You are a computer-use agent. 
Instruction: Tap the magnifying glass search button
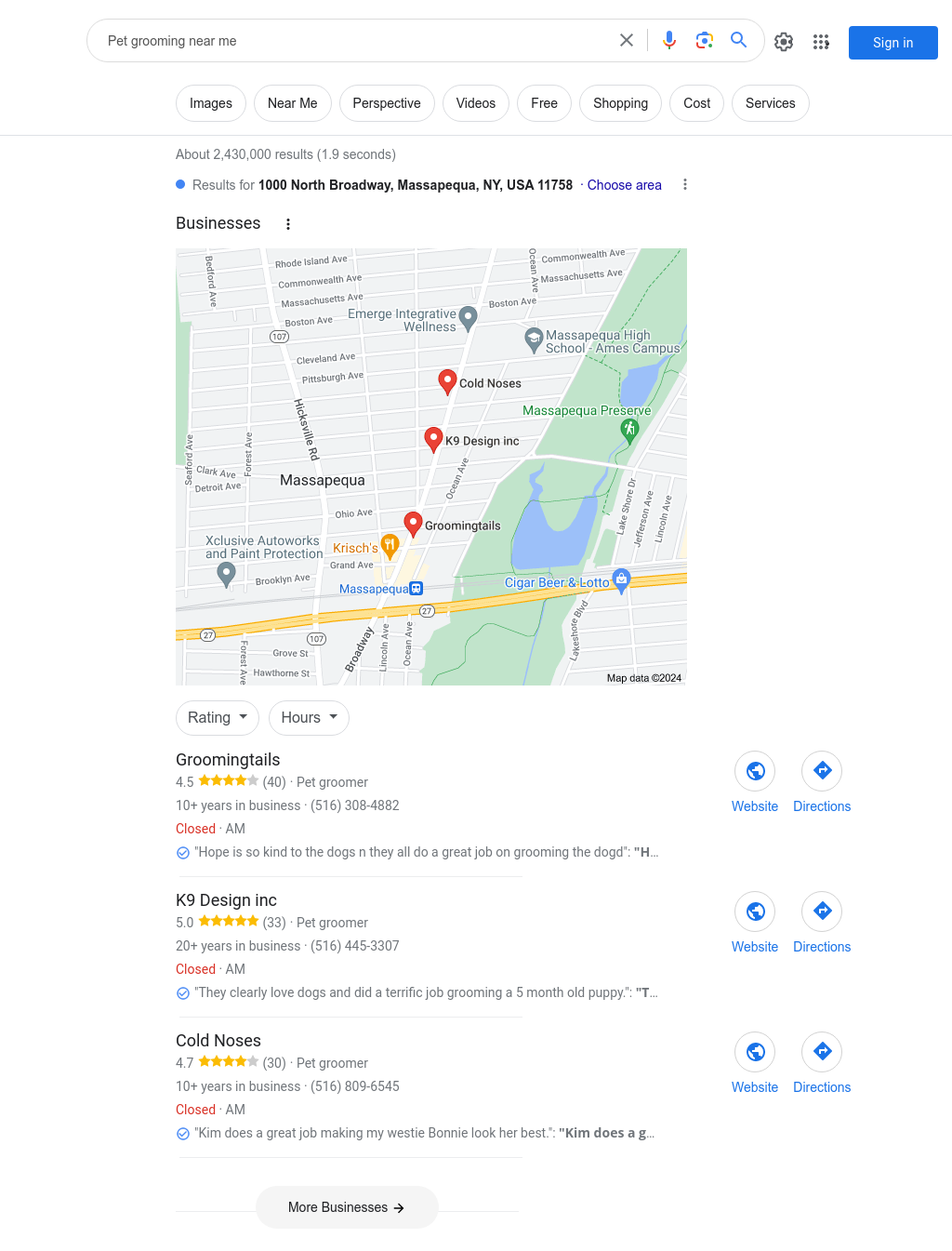pos(739,40)
